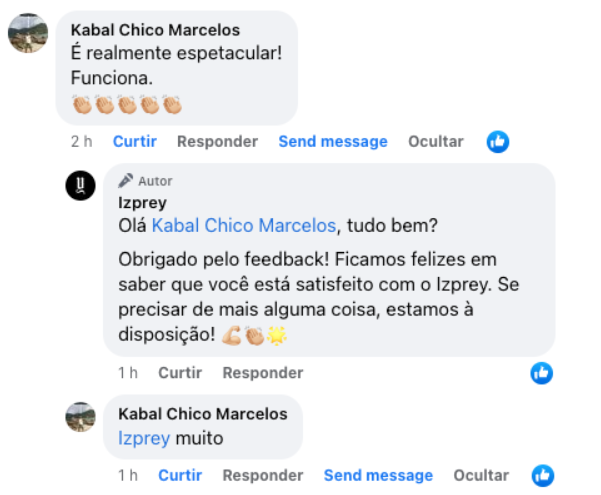The height and width of the screenshot is (495, 601).
Task: Hide the "É realmente espetacular" comment with Ocultar
Action: (435, 142)
